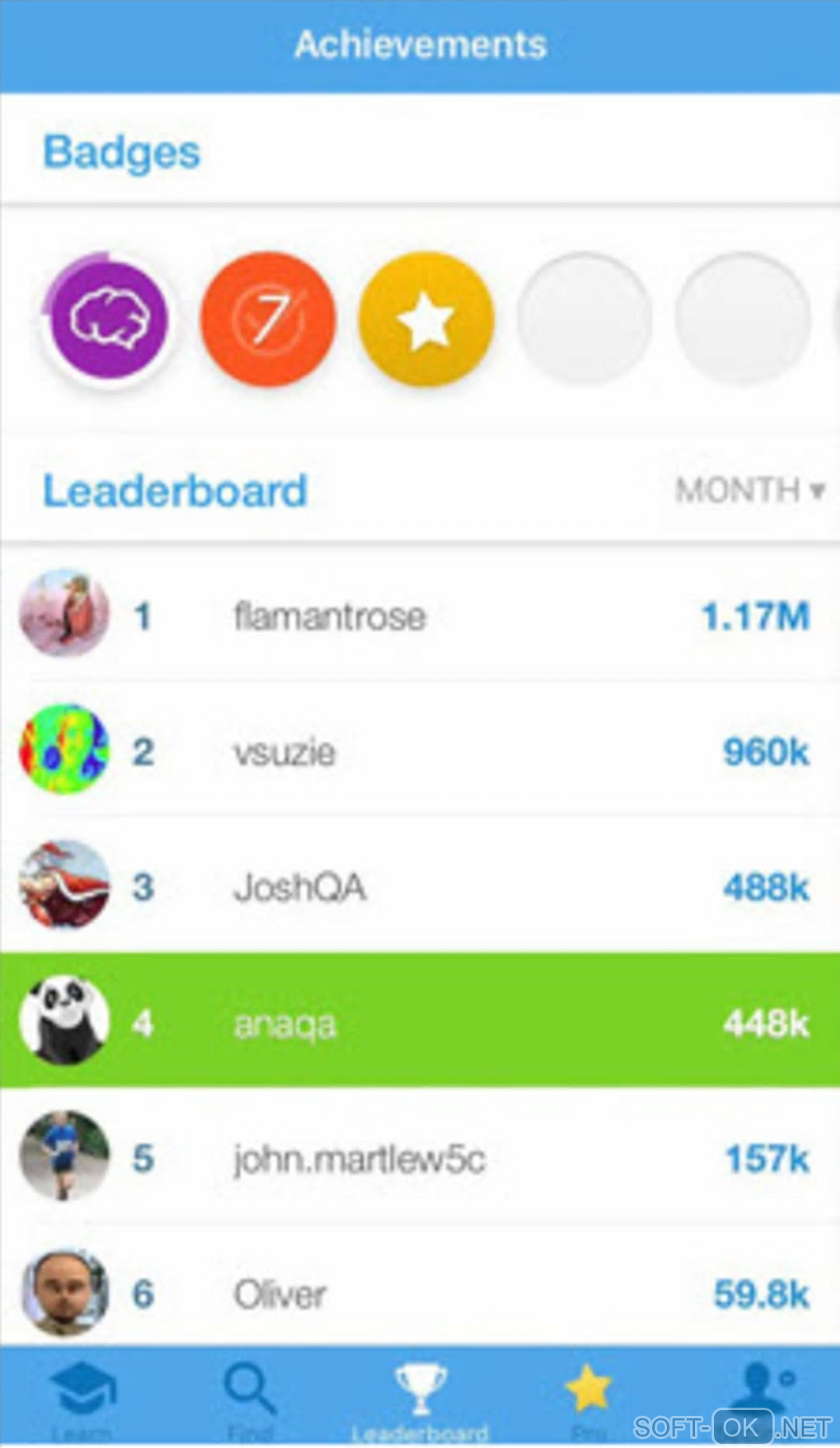840x1448 pixels.
Task: Open flamantrose's leaderboard entry
Action: [420, 615]
